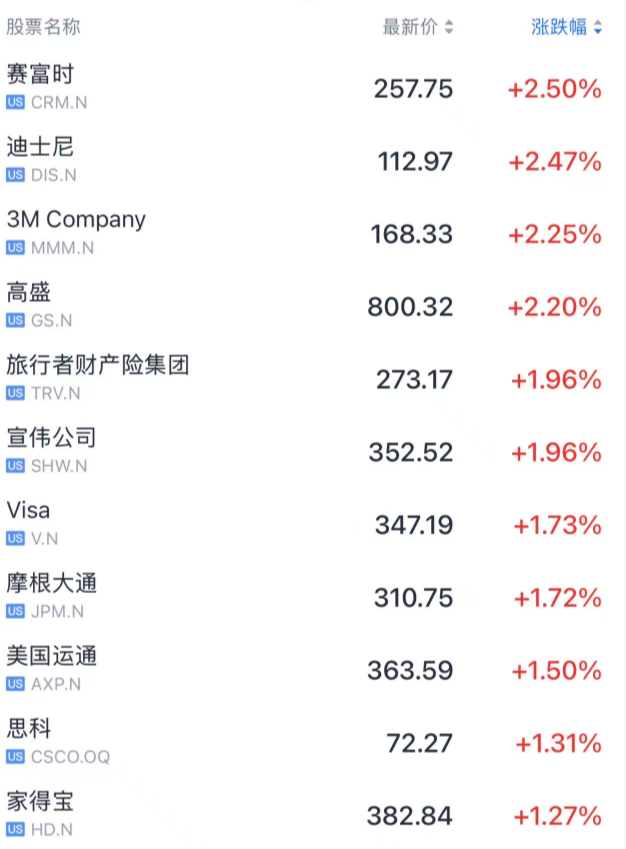Sort the list by 涨跌幅
Viewport: 626px width, 849px height.
(566, 28)
